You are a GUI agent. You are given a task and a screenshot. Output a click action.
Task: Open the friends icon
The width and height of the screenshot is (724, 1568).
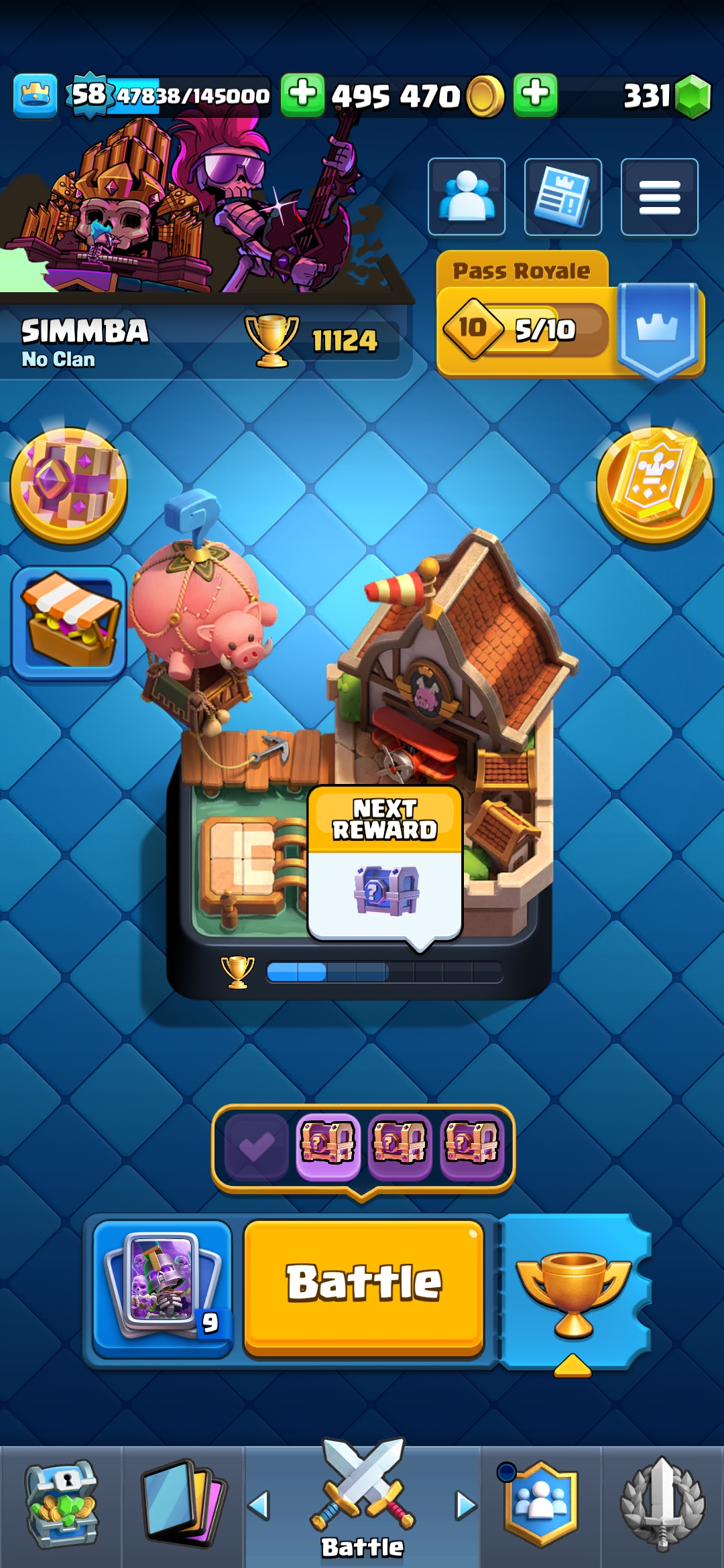[467, 197]
